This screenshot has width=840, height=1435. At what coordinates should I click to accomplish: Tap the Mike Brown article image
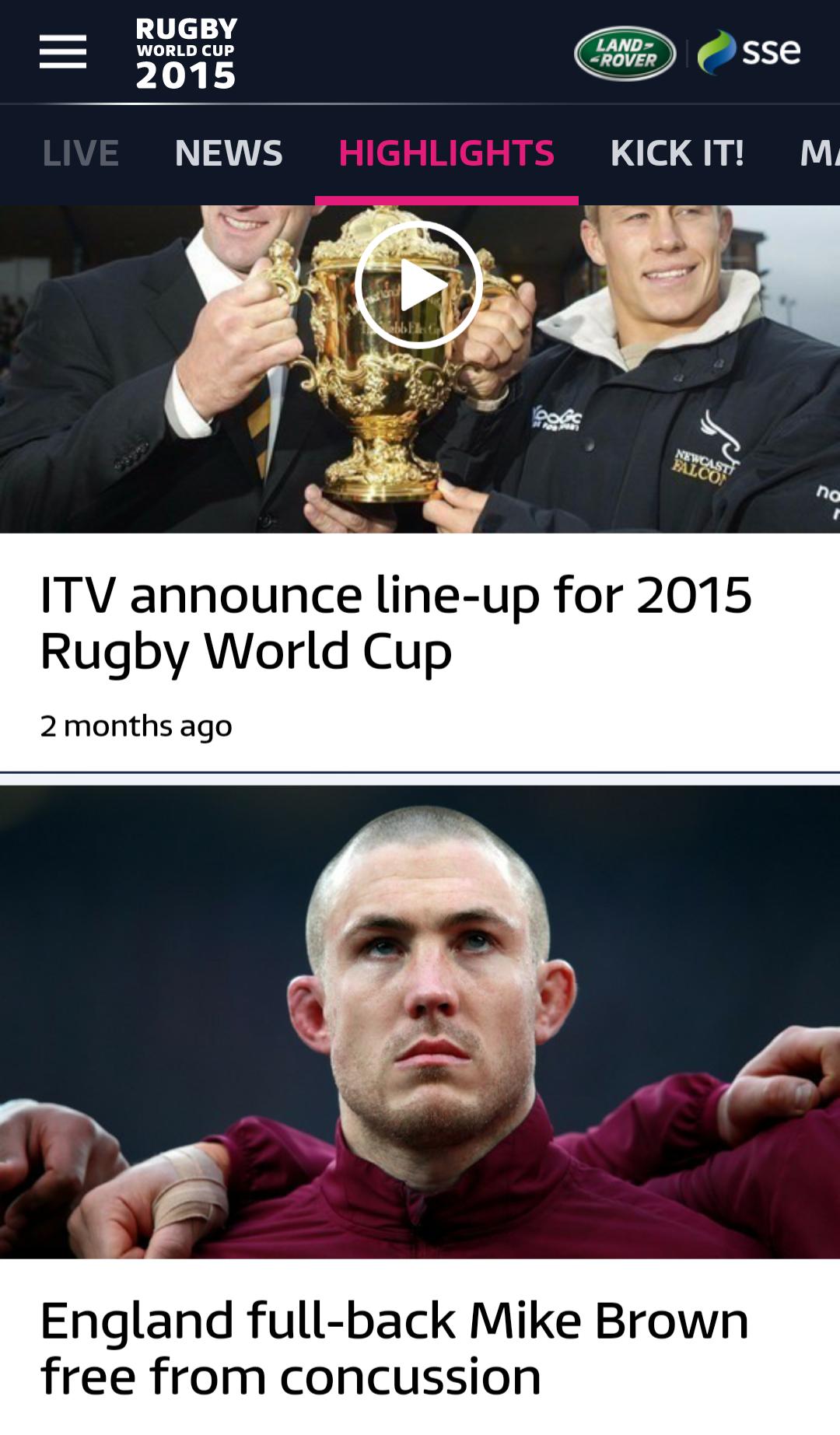point(420,1011)
